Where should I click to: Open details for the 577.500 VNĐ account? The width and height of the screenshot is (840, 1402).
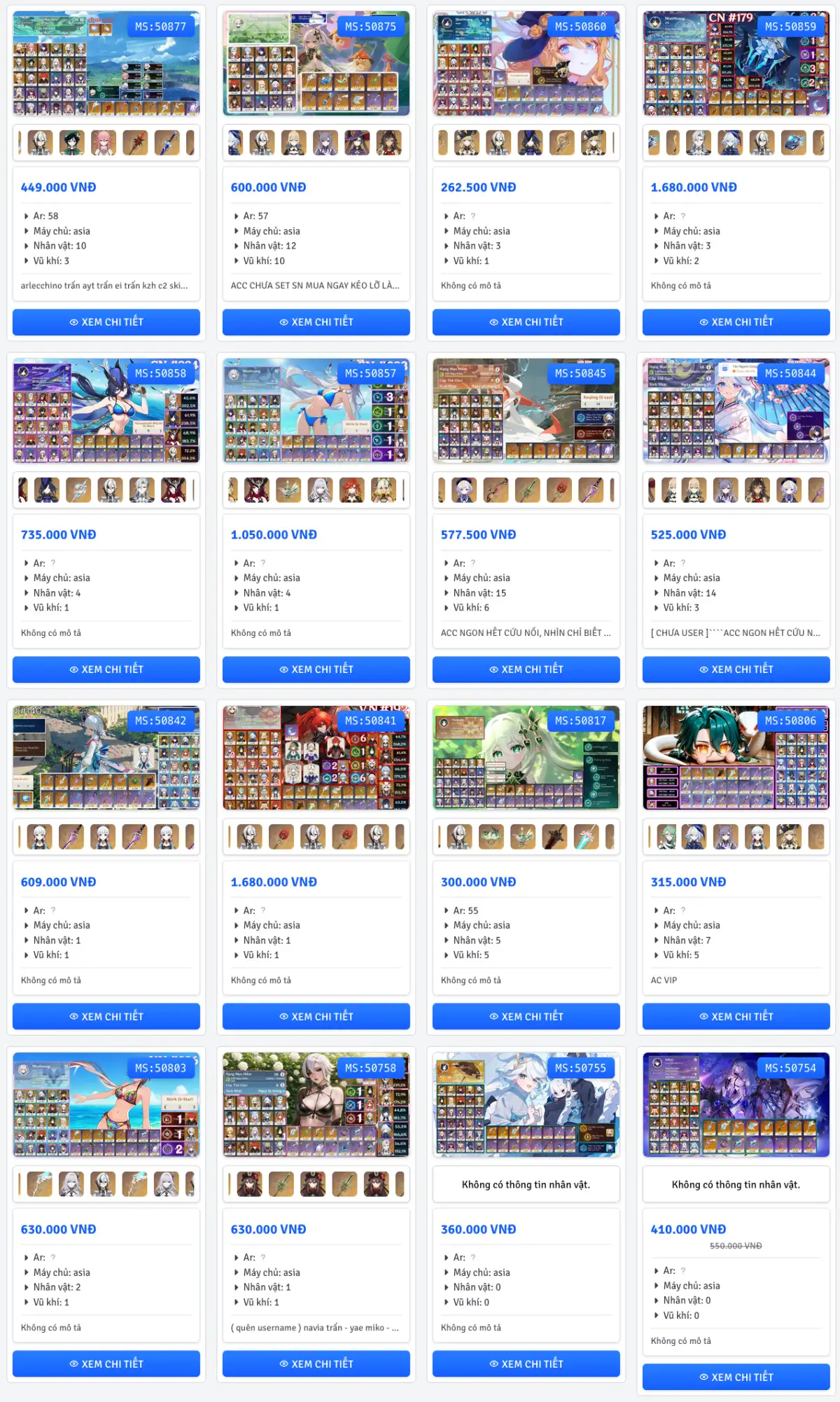(526, 669)
